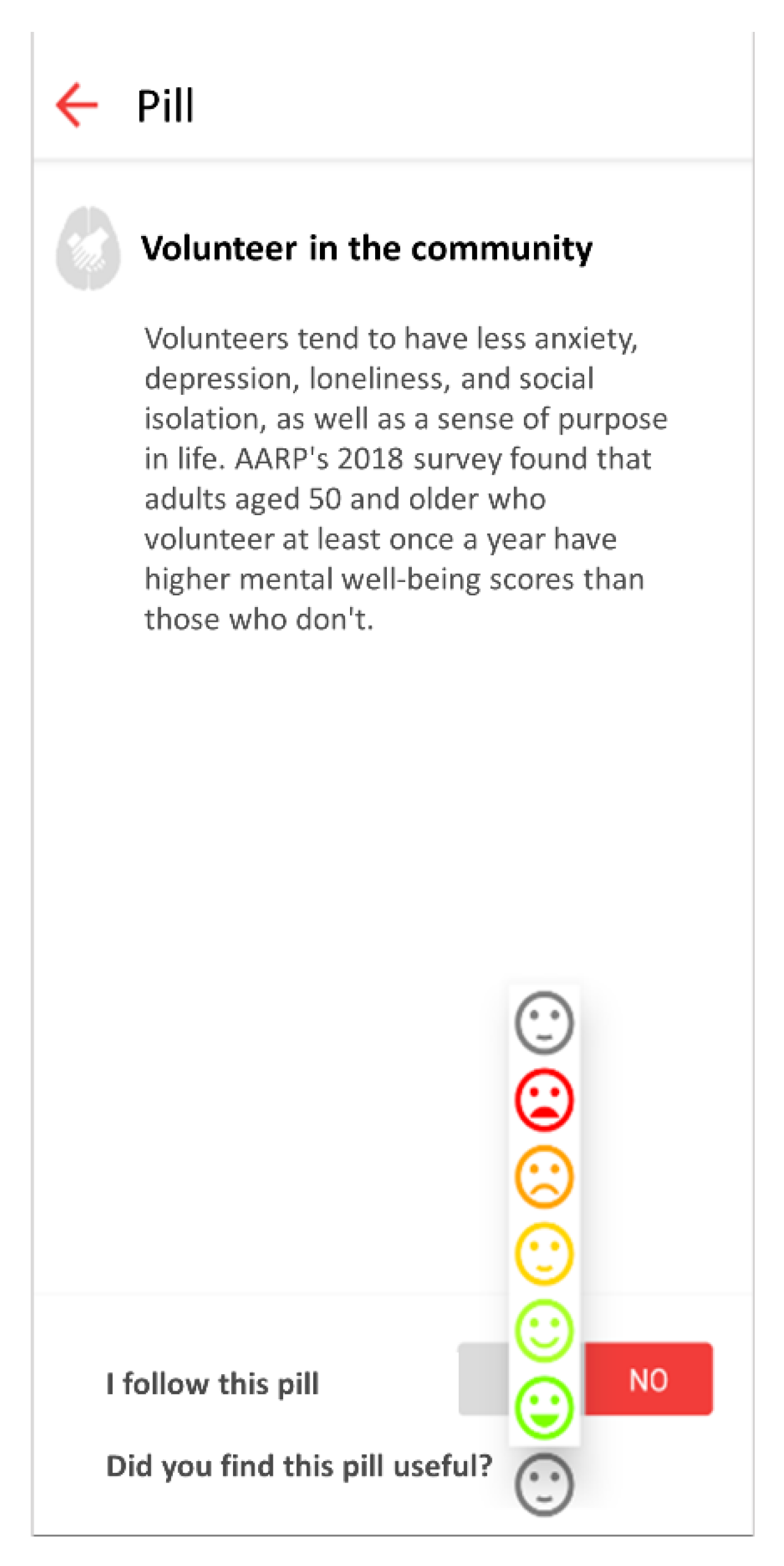Image resolution: width=784 pixels, height=1566 pixels.
Task: Select NO for following this pill
Action: point(648,1380)
